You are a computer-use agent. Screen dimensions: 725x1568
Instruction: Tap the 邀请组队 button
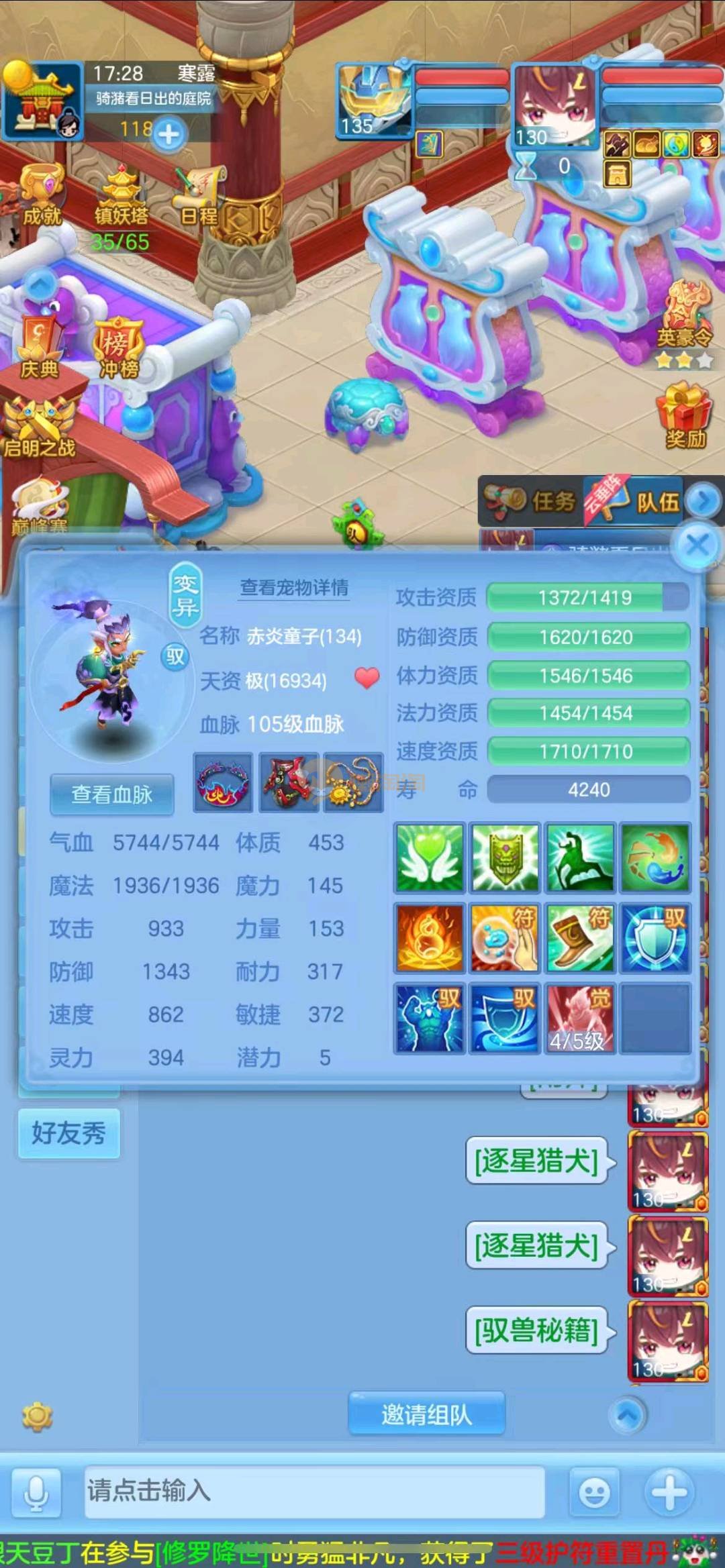point(426,1414)
